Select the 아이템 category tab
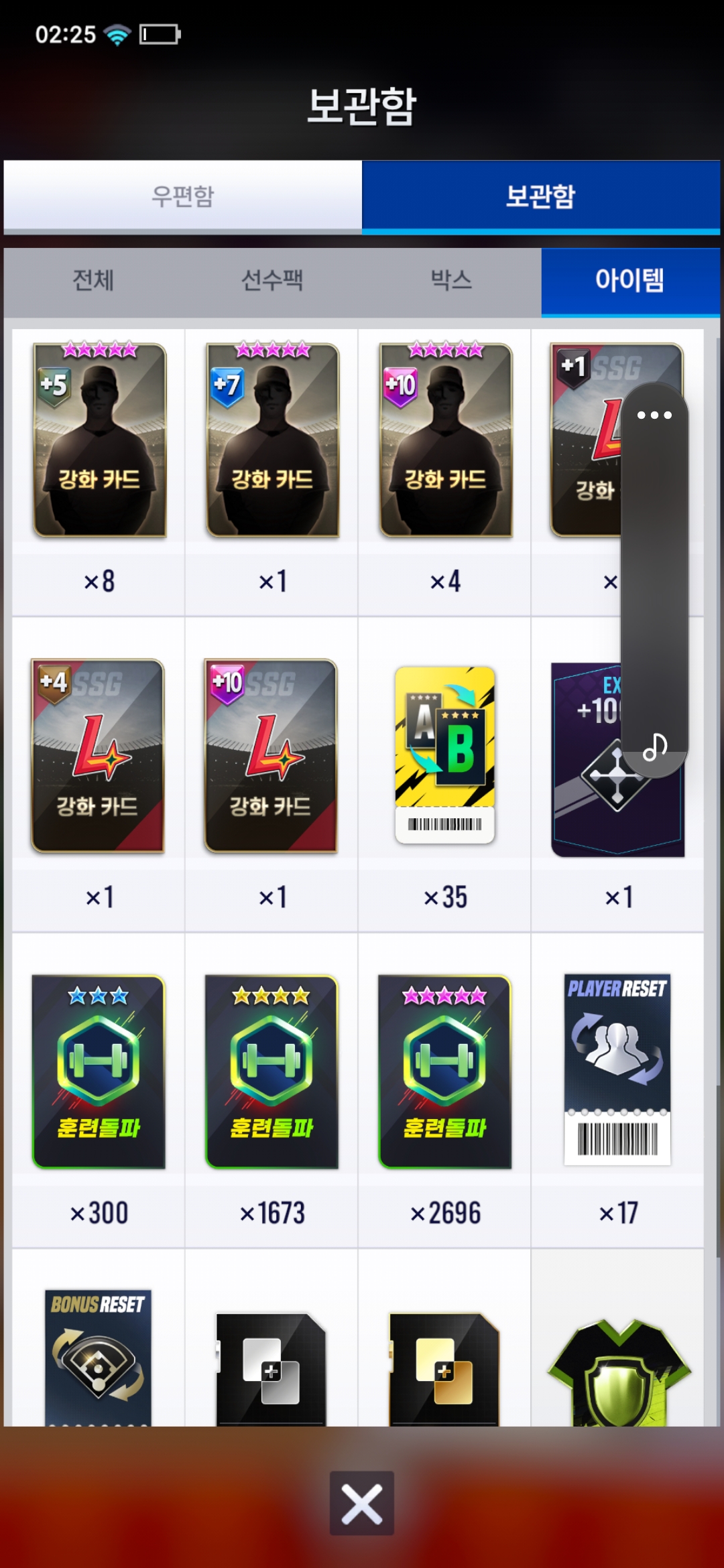The width and height of the screenshot is (724, 1568). pyautogui.click(x=630, y=280)
